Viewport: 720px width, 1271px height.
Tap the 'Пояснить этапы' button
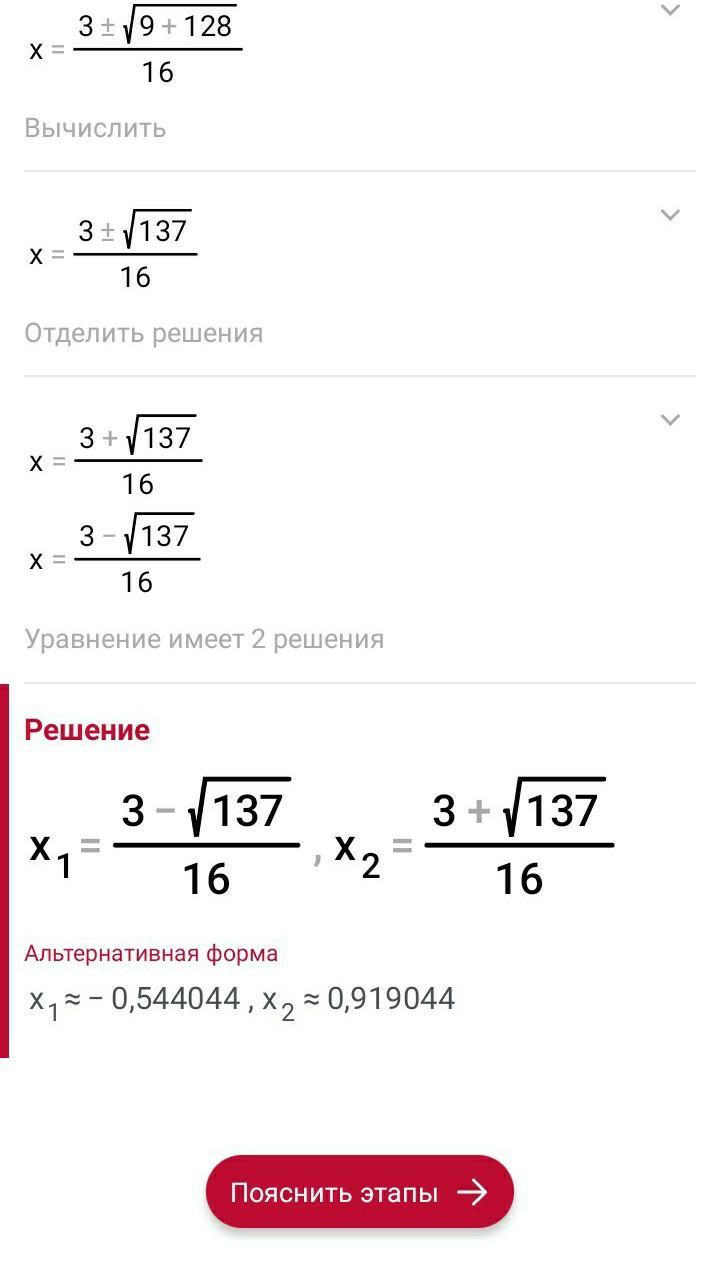(359, 1191)
